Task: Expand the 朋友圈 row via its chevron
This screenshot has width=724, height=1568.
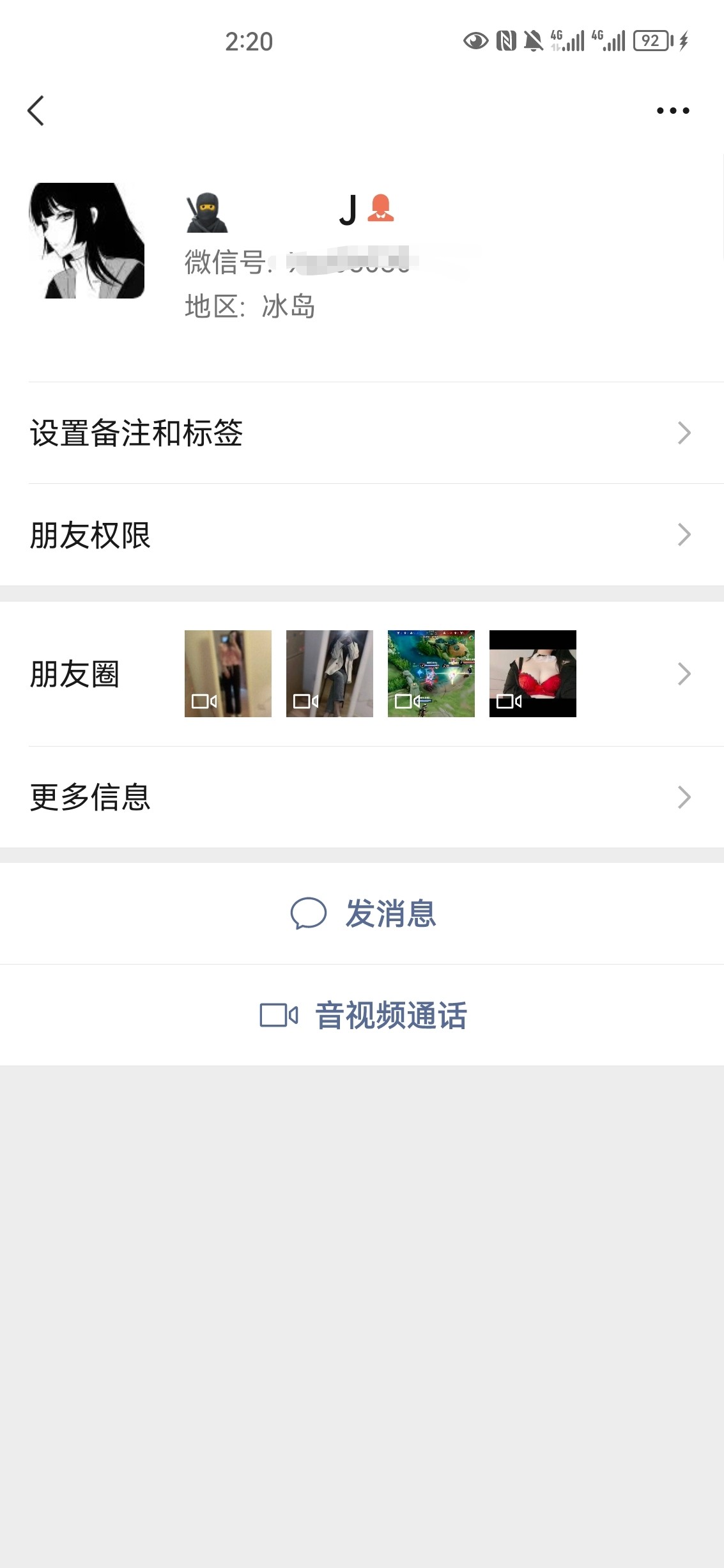Action: pos(686,672)
